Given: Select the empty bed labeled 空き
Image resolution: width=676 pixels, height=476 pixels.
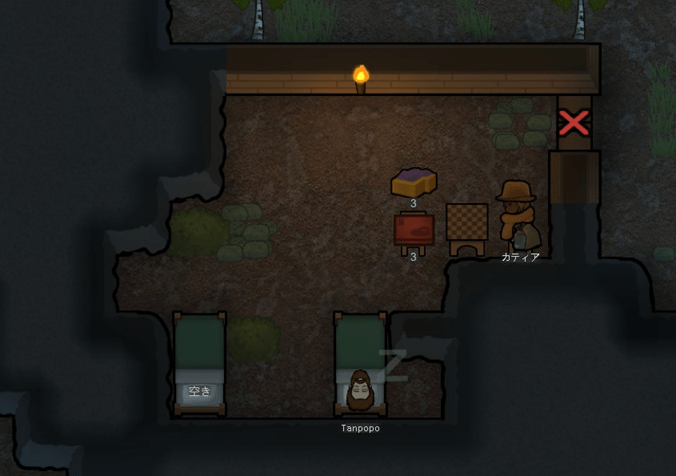Looking at the screenshot, I should point(200,361).
